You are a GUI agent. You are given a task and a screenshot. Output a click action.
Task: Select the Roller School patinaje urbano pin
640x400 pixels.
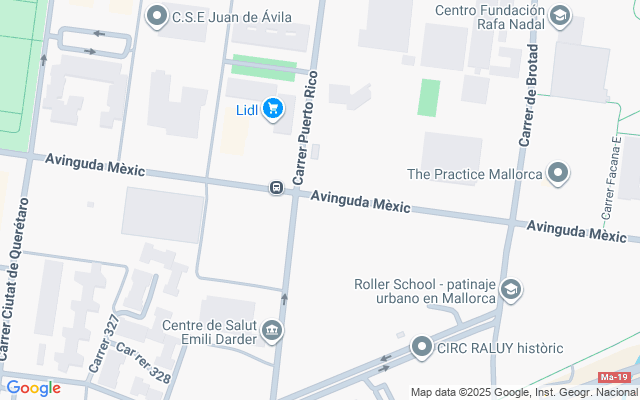(x=511, y=291)
